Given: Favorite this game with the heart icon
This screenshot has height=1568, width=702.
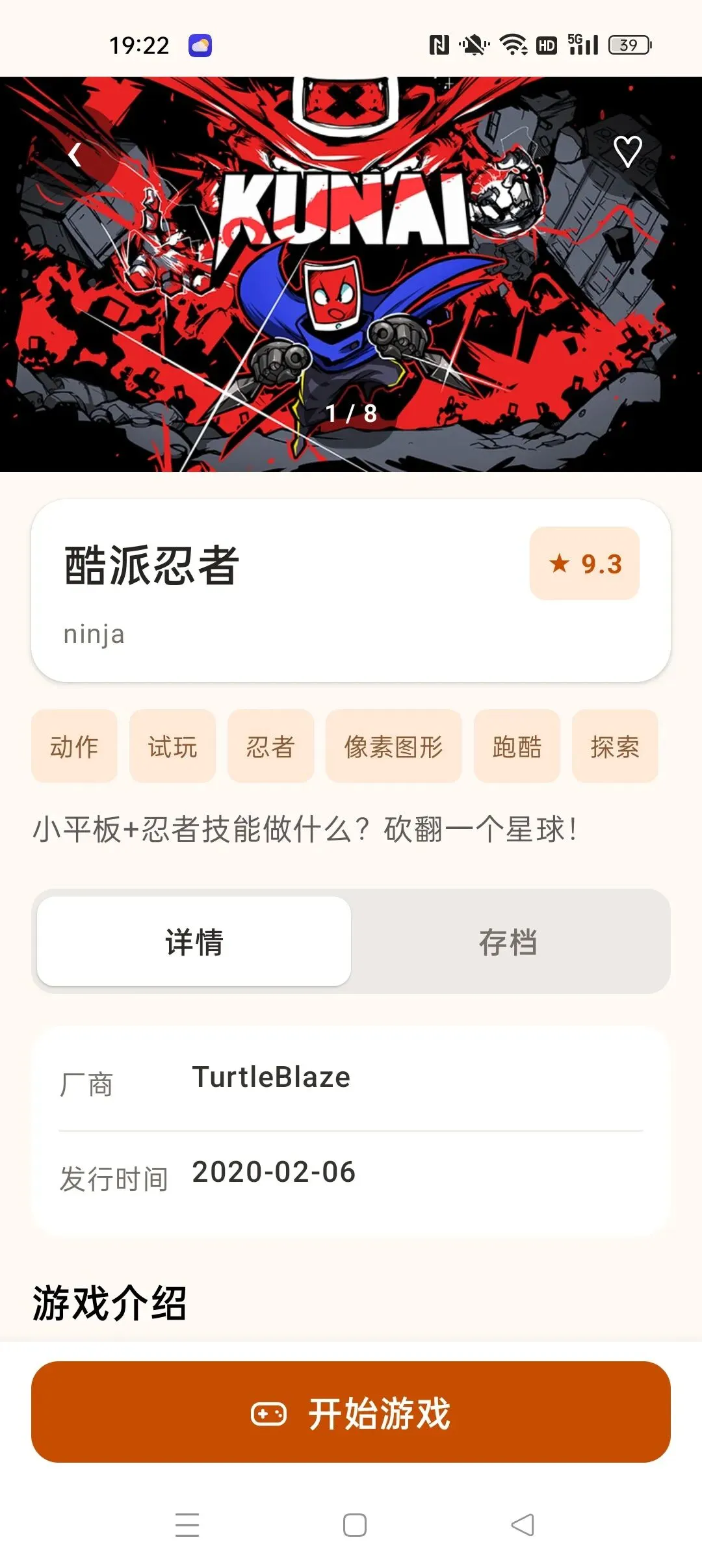Looking at the screenshot, I should tap(627, 152).
